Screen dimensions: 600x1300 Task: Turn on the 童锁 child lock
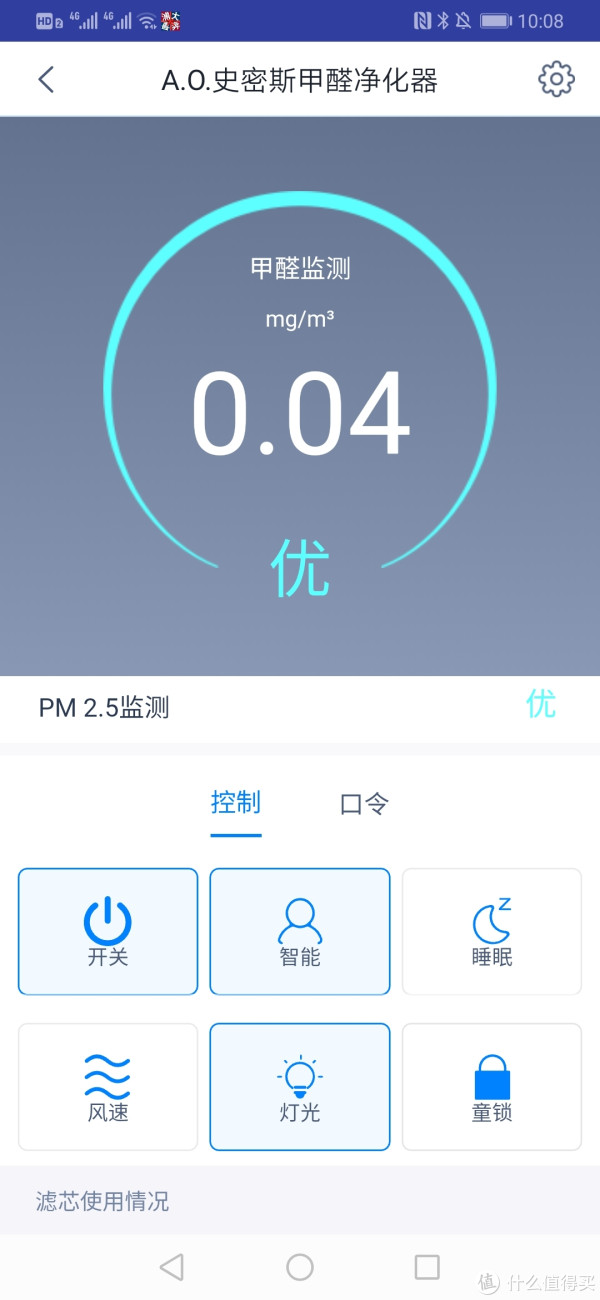tap(492, 1086)
